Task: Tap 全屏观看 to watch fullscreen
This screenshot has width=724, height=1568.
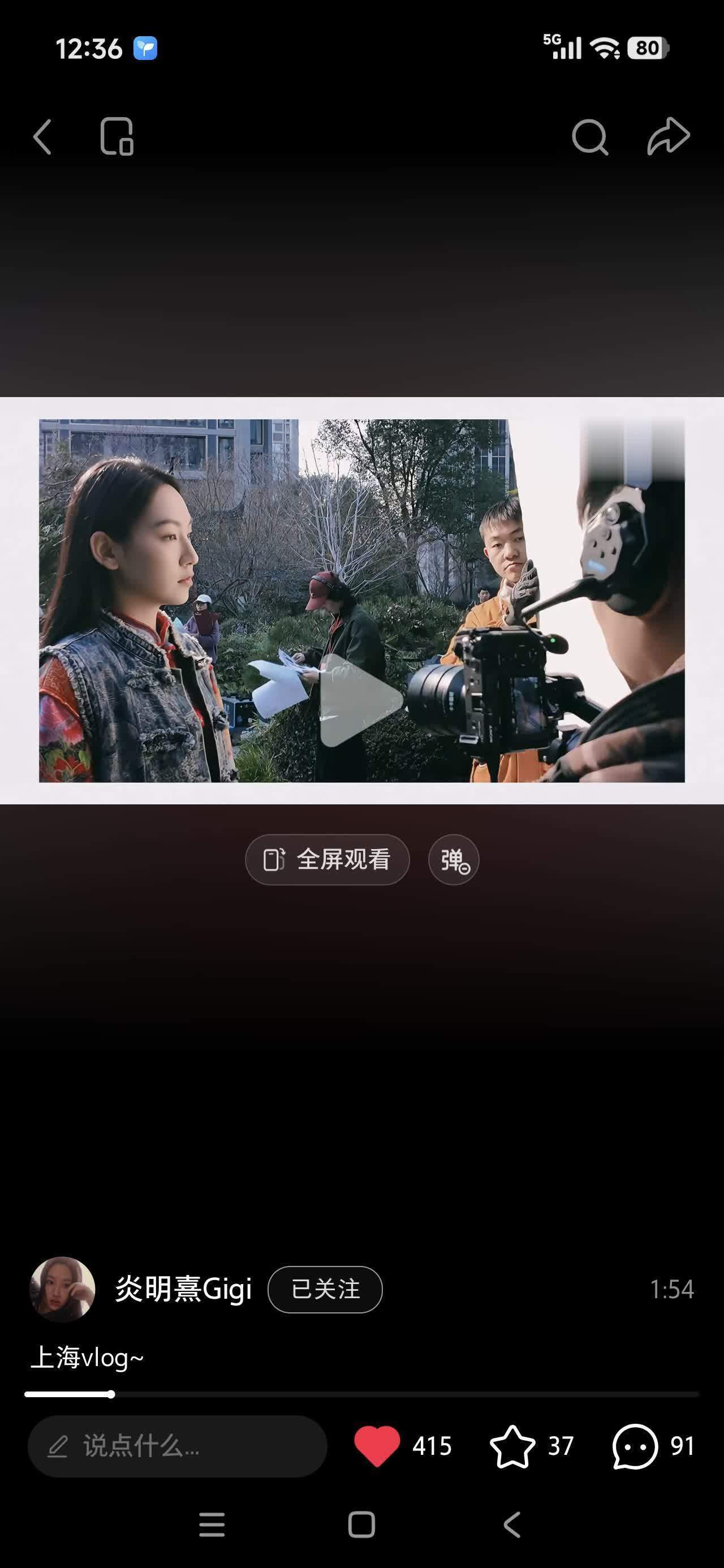Action: (x=327, y=859)
